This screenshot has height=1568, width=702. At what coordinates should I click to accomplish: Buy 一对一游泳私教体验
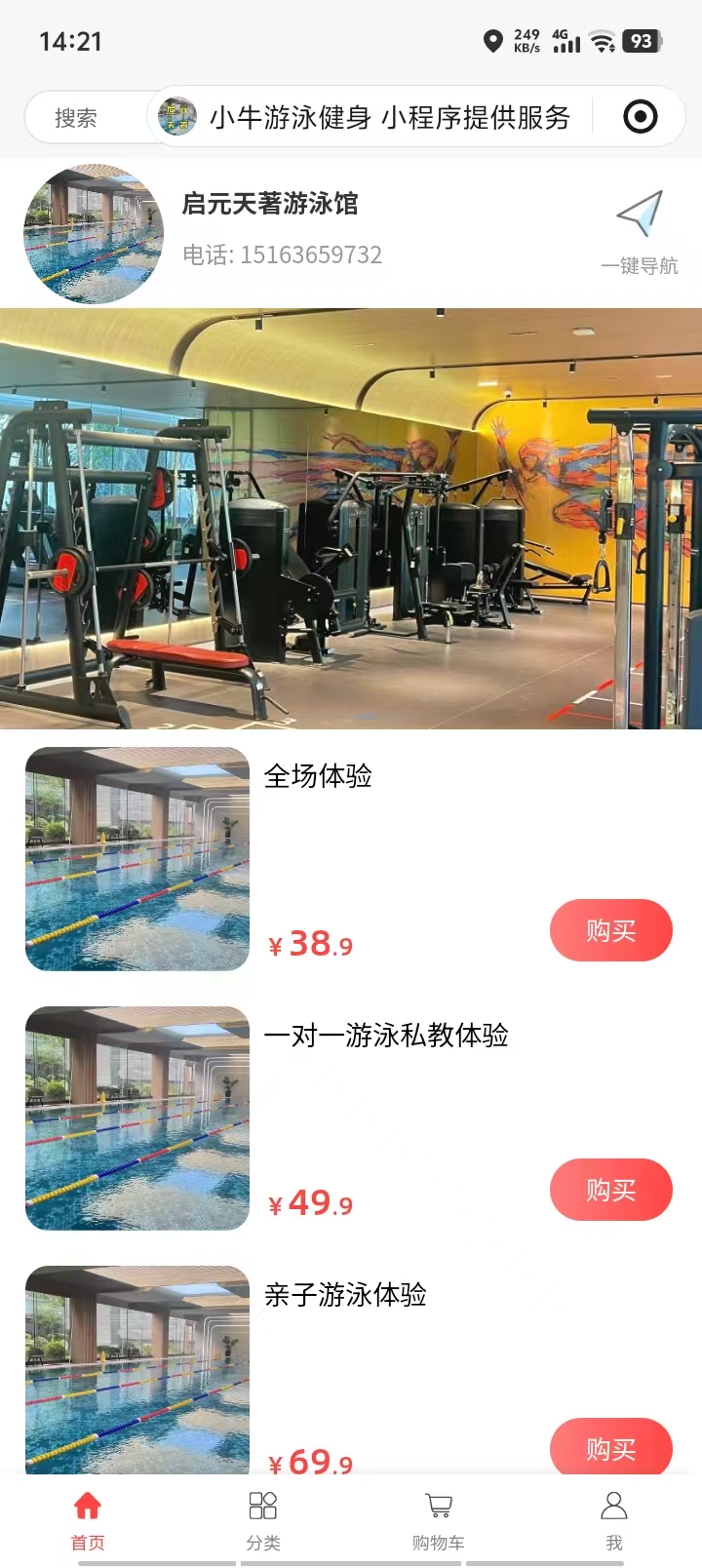click(x=610, y=1190)
